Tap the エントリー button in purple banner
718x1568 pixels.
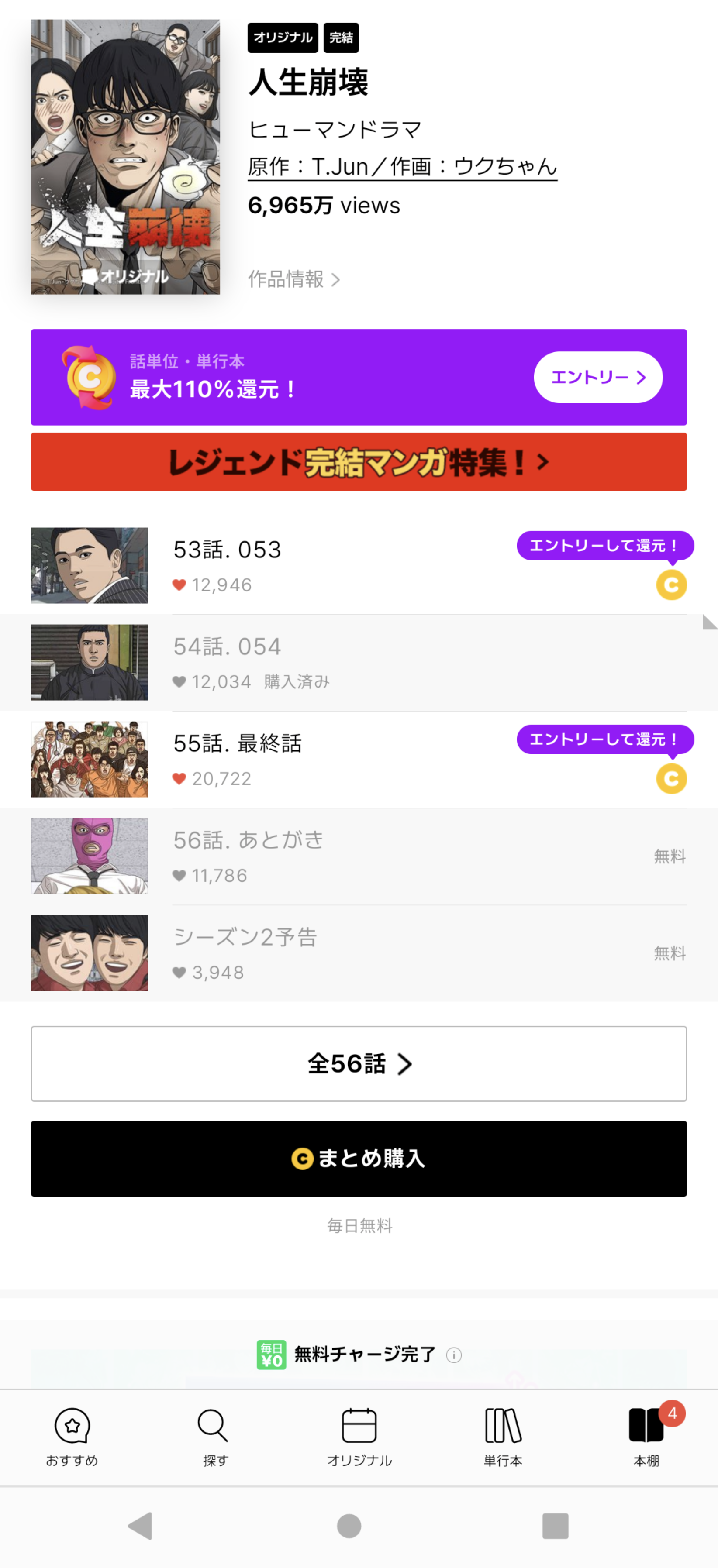(597, 378)
